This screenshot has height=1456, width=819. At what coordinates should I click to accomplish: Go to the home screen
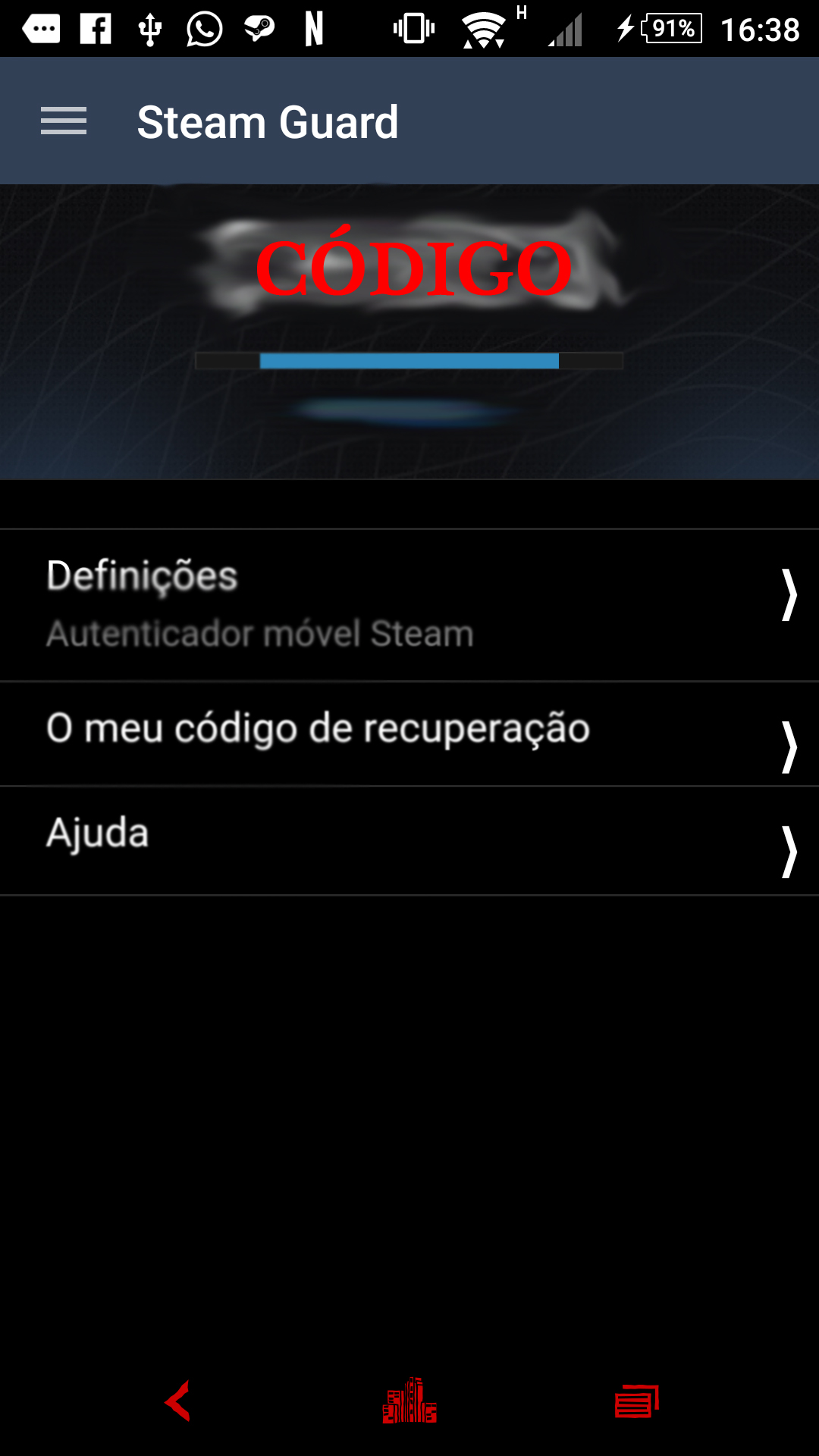pos(409,1401)
